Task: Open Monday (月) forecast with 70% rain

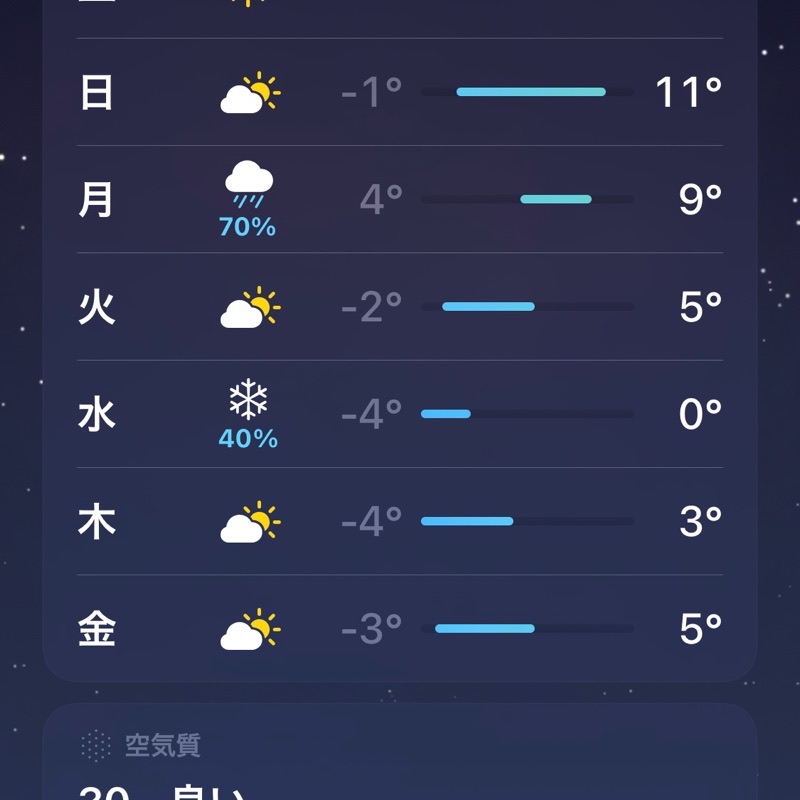Action: 400,200
